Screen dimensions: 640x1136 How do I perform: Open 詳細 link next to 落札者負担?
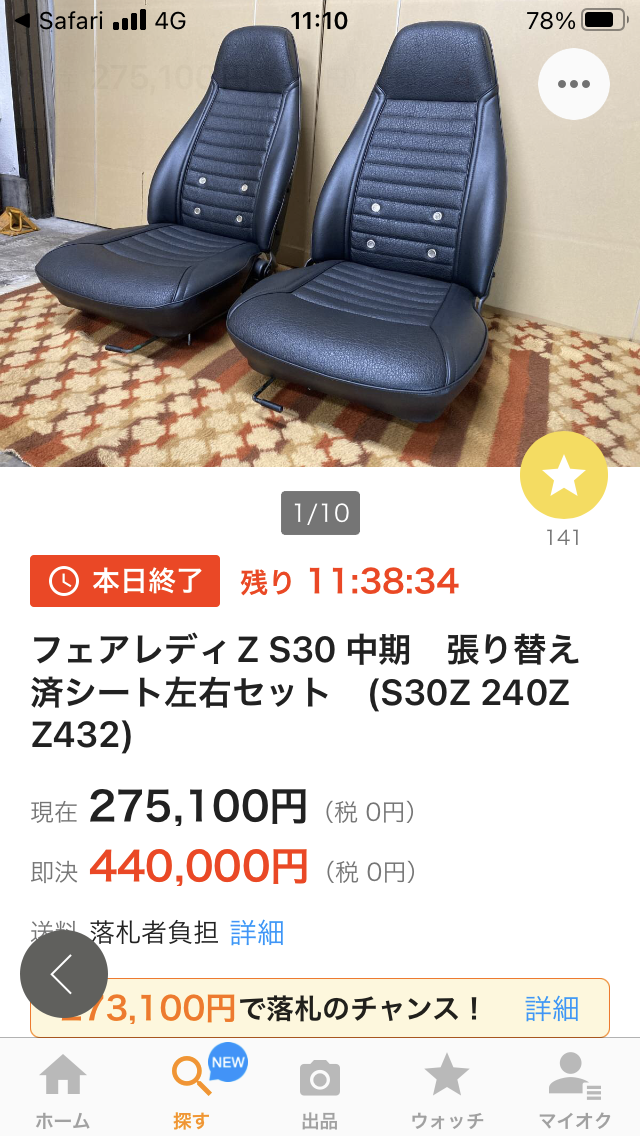[x=257, y=932]
